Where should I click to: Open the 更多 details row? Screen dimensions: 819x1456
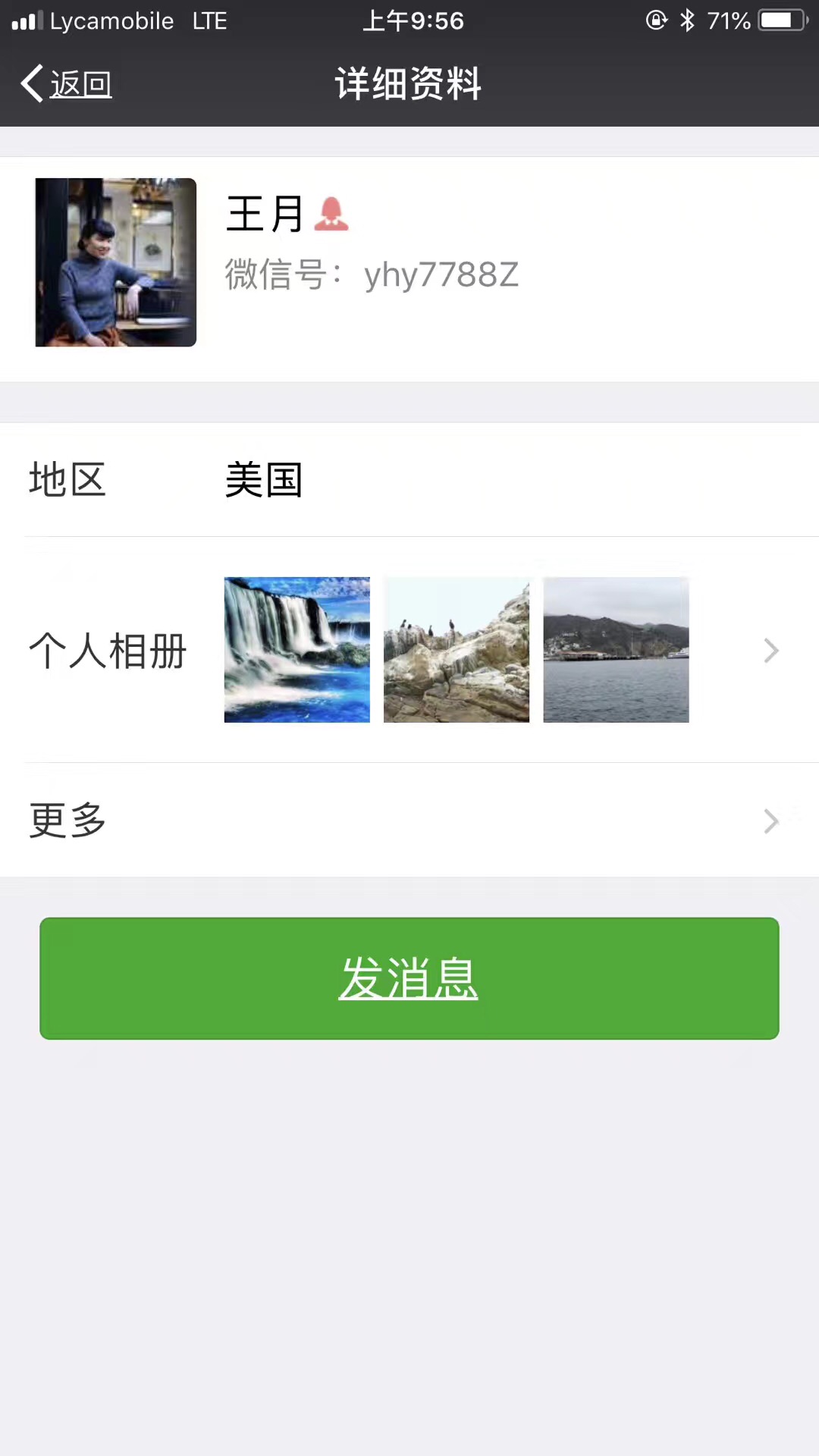(x=409, y=821)
